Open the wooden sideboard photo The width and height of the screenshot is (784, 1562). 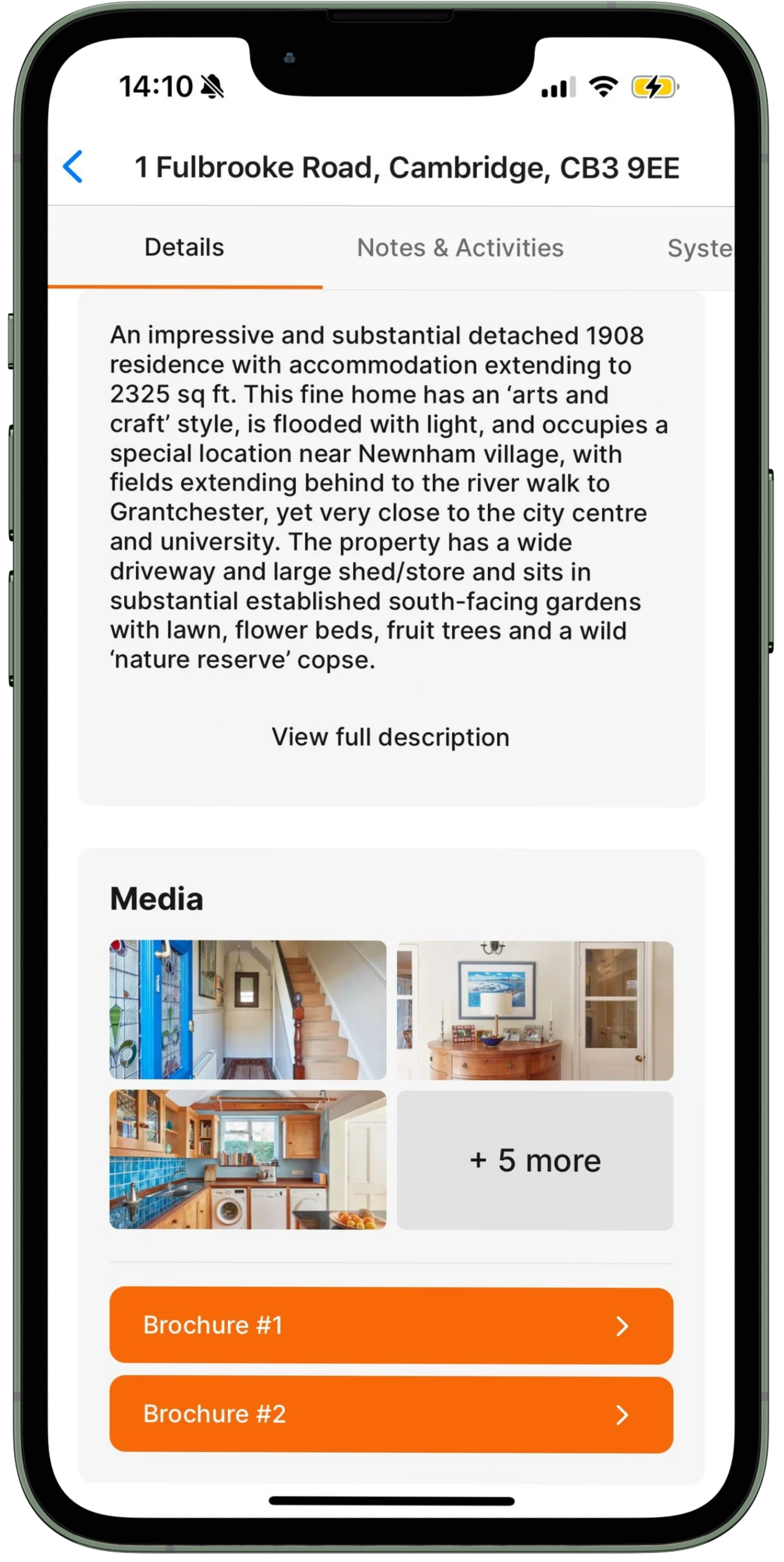click(x=535, y=1010)
